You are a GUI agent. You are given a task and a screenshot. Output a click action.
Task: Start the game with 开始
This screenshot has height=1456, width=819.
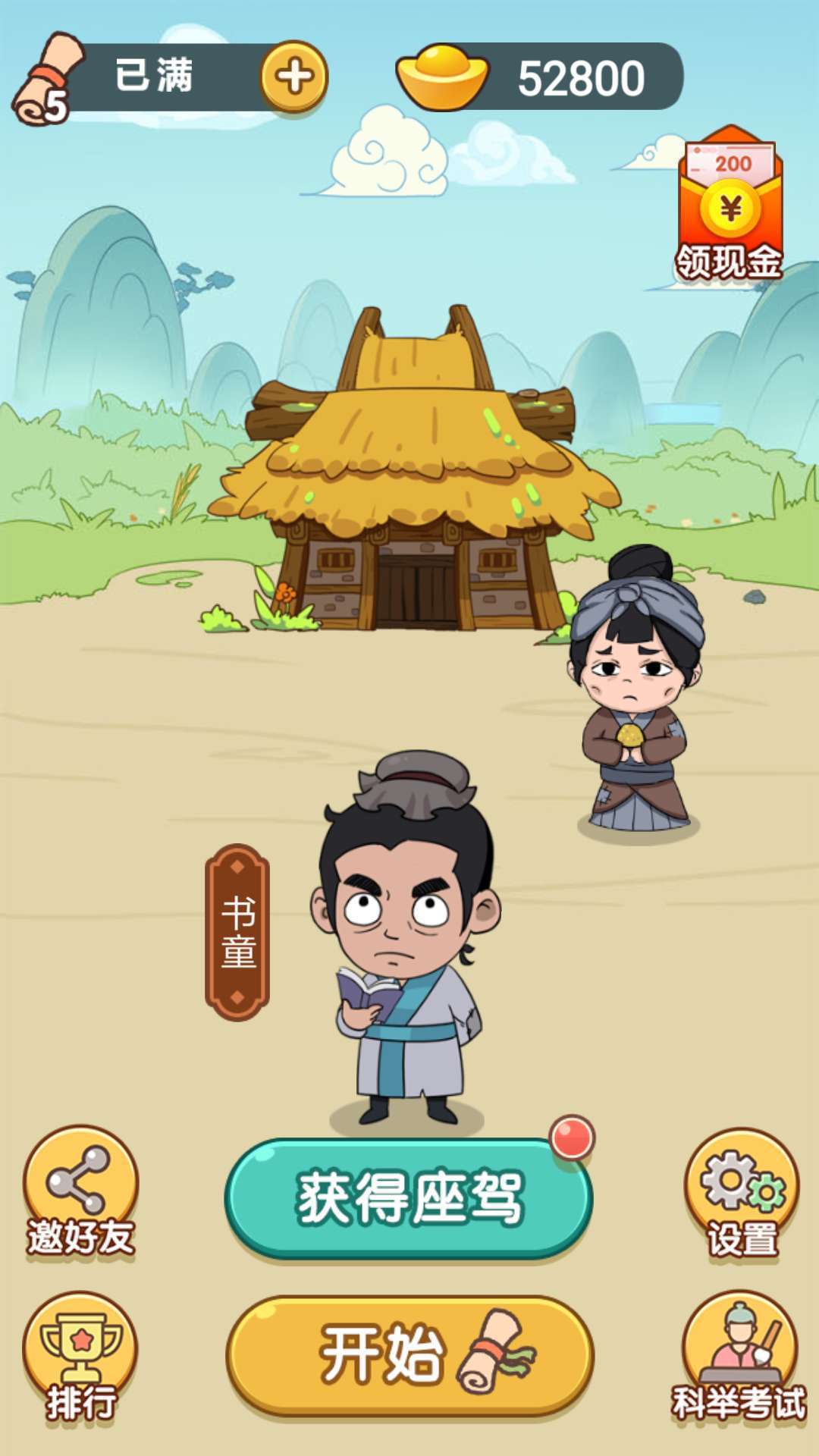pos(409,1356)
